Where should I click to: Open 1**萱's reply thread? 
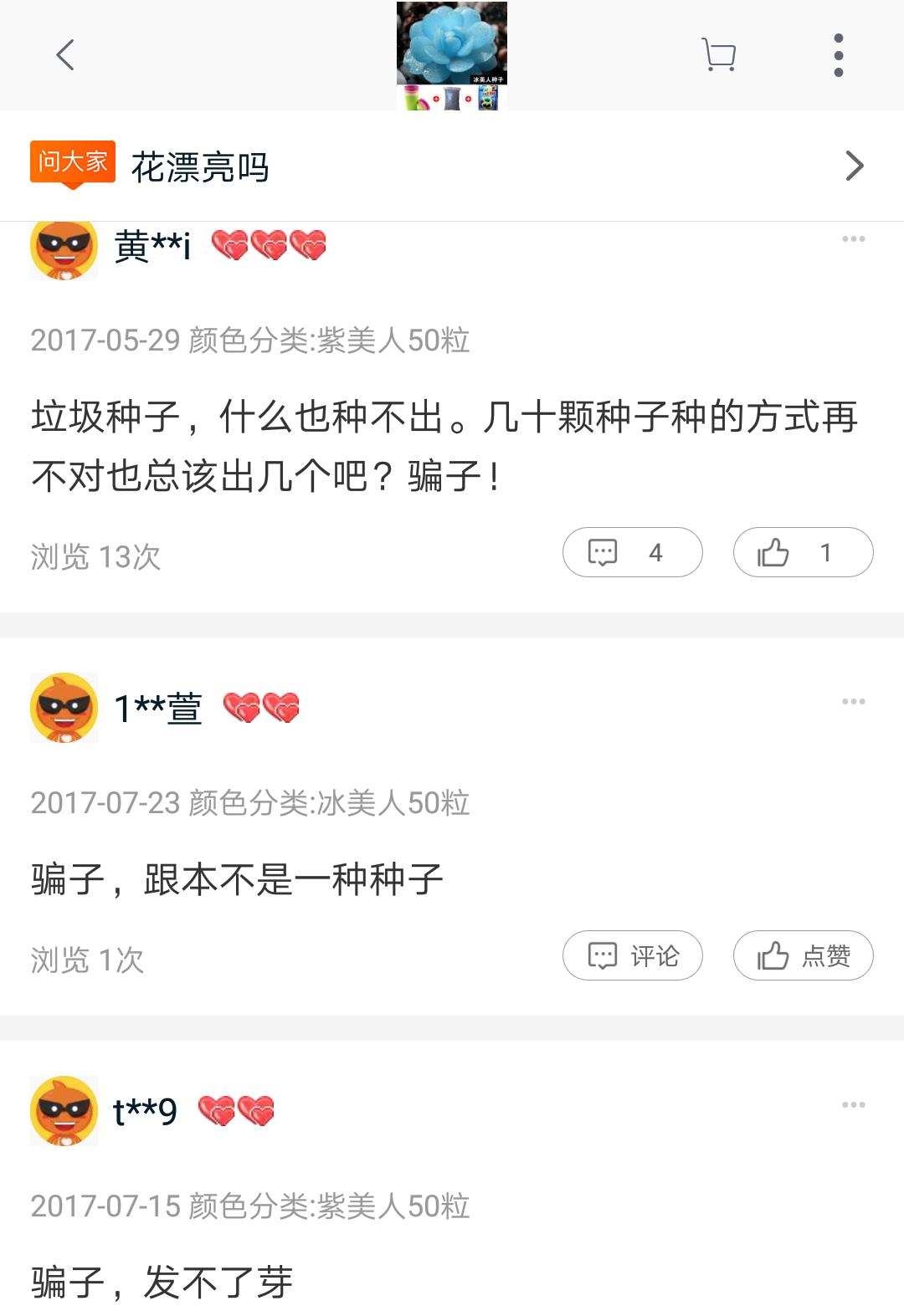pos(632,955)
